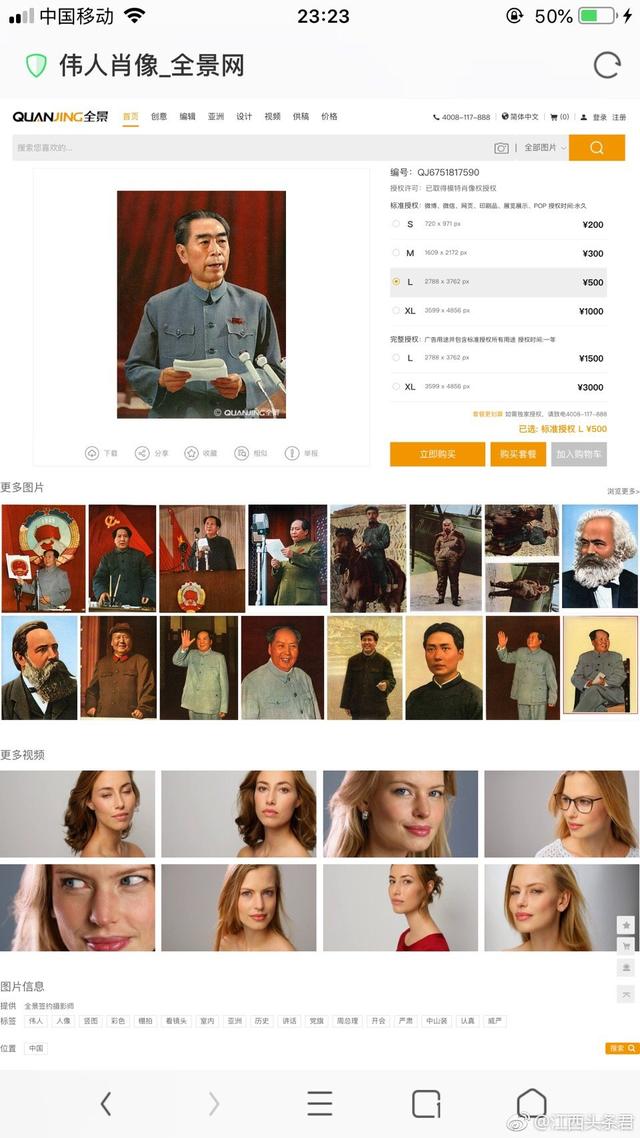Open the 价格 page in top nav
The height and width of the screenshot is (1138, 640).
point(329,117)
